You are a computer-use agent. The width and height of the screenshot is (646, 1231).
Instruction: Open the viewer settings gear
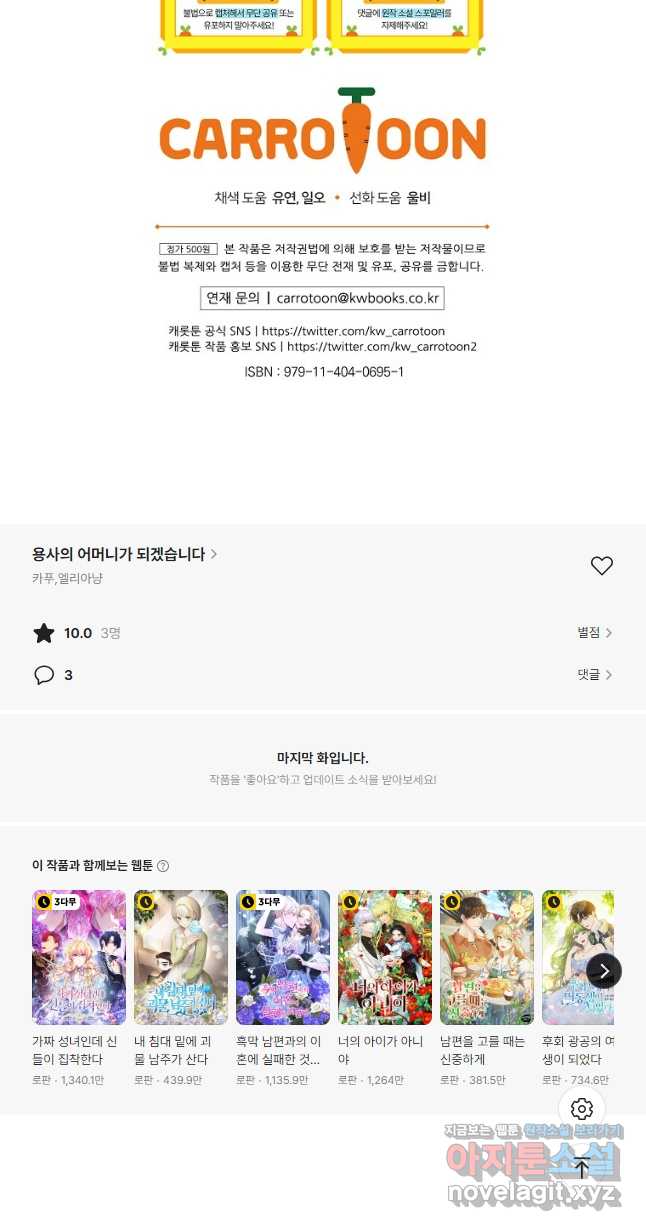[582, 1109]
